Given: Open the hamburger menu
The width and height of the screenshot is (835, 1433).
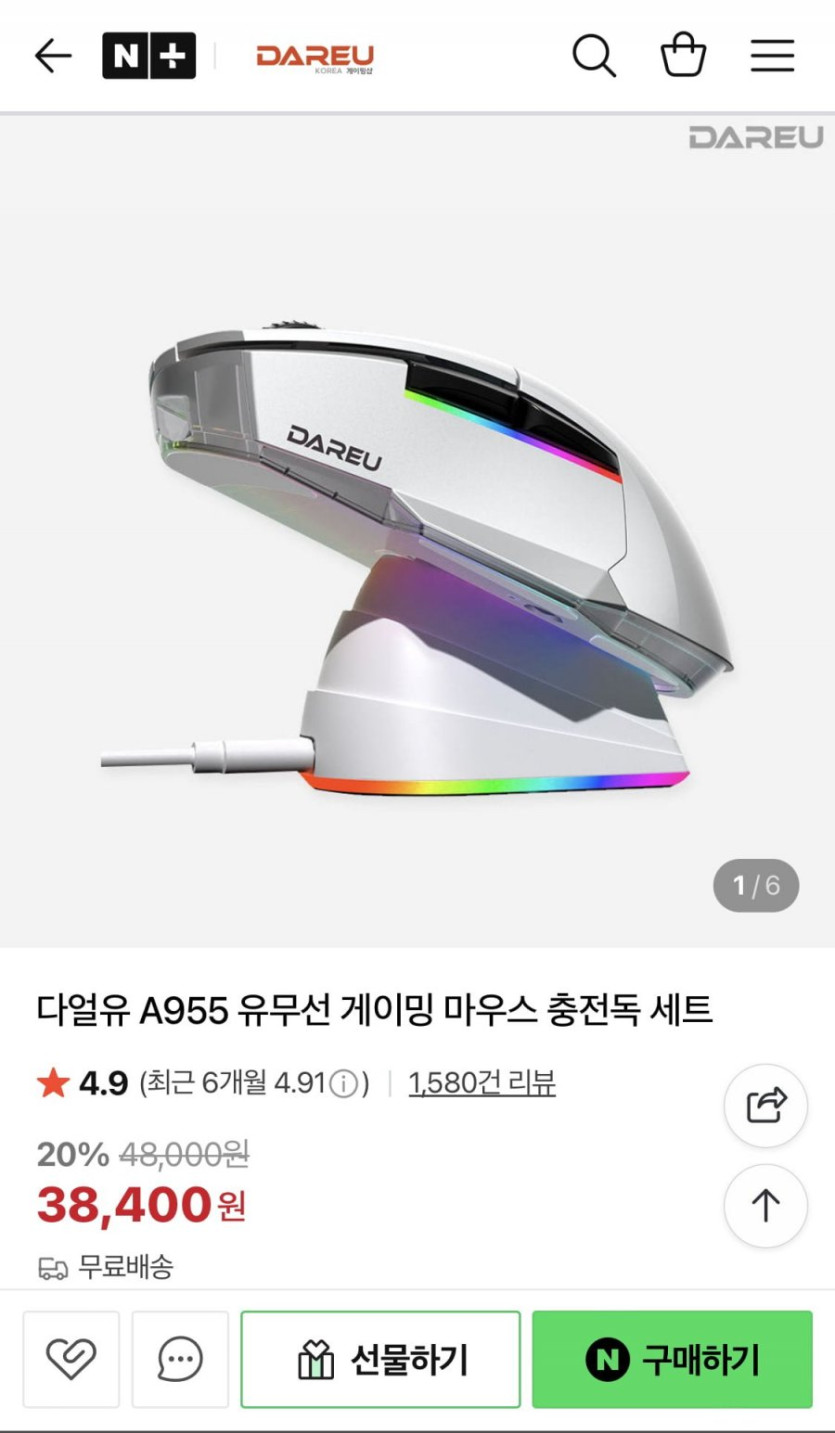Looking at the screenshot, I should [x=771, y=56].
